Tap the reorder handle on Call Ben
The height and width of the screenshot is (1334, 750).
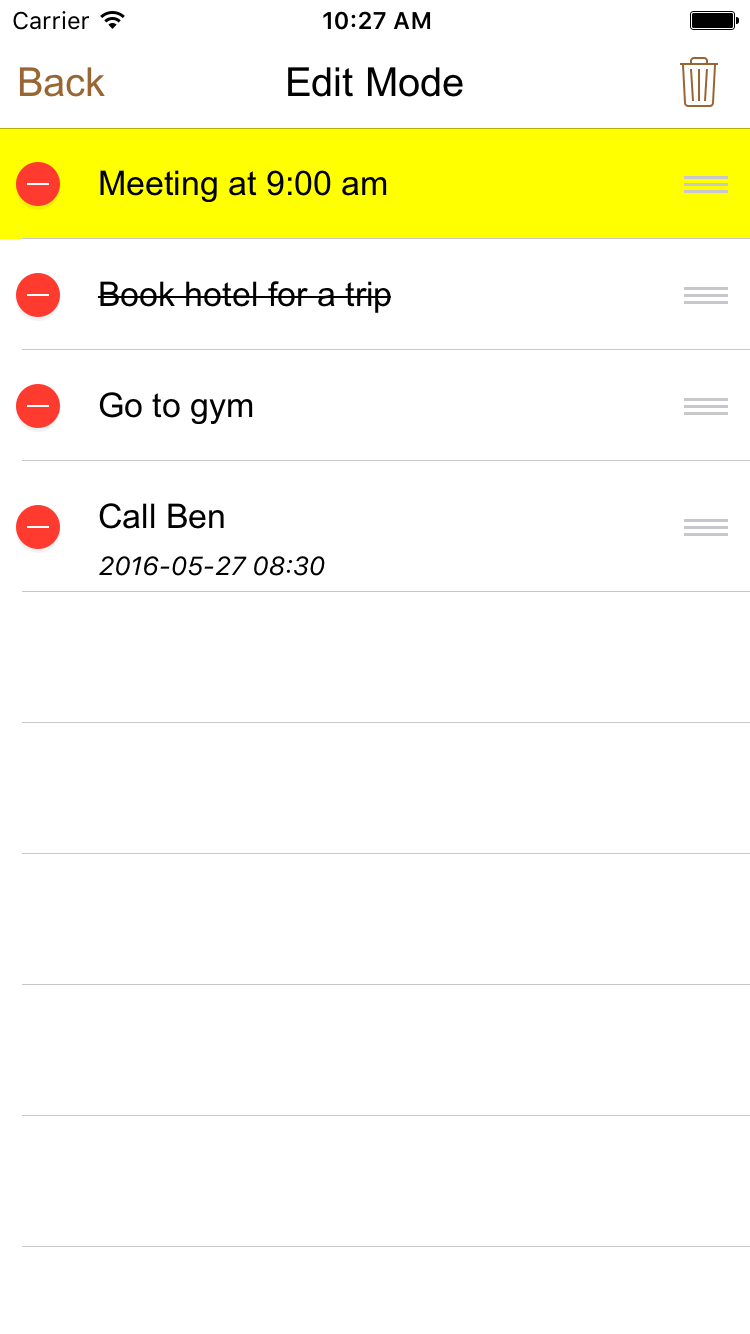[x=706, y=527]
